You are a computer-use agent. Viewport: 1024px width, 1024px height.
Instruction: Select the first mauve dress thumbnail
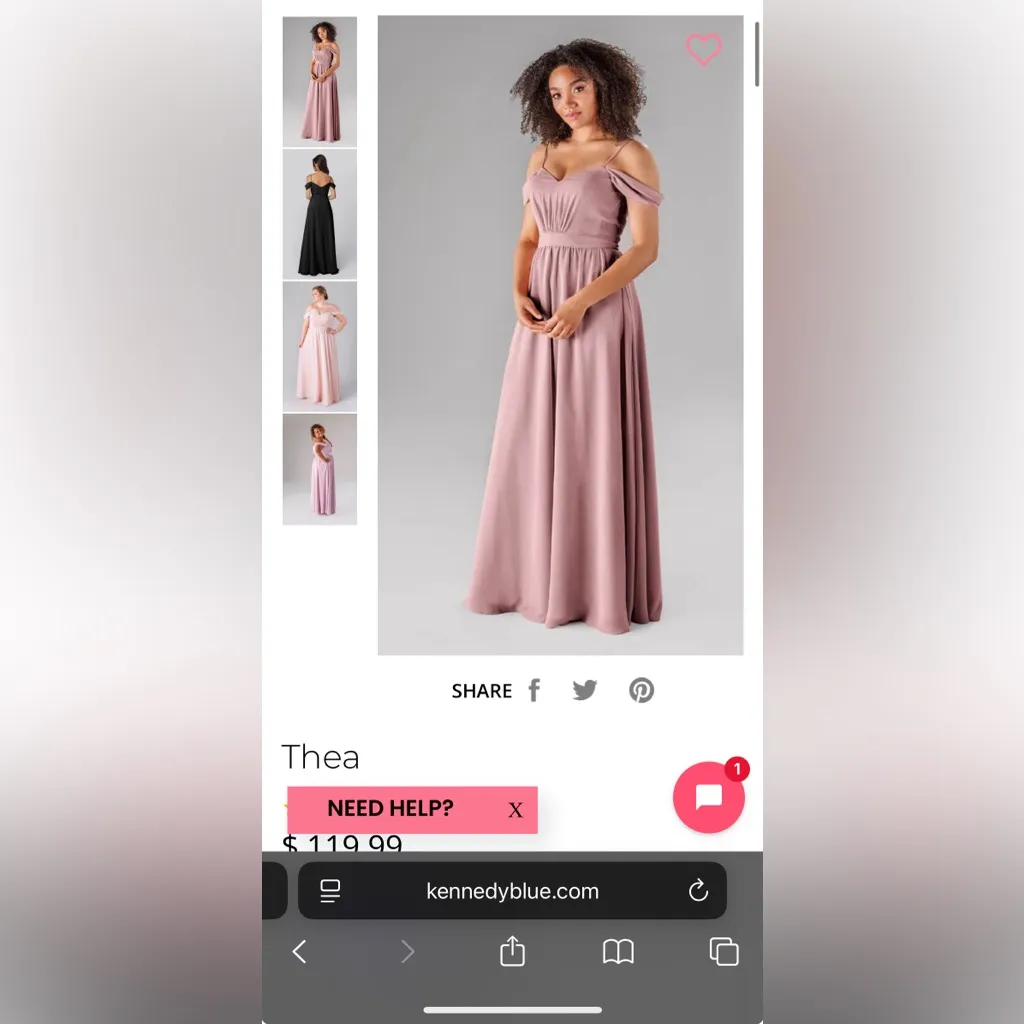point(319,82)
